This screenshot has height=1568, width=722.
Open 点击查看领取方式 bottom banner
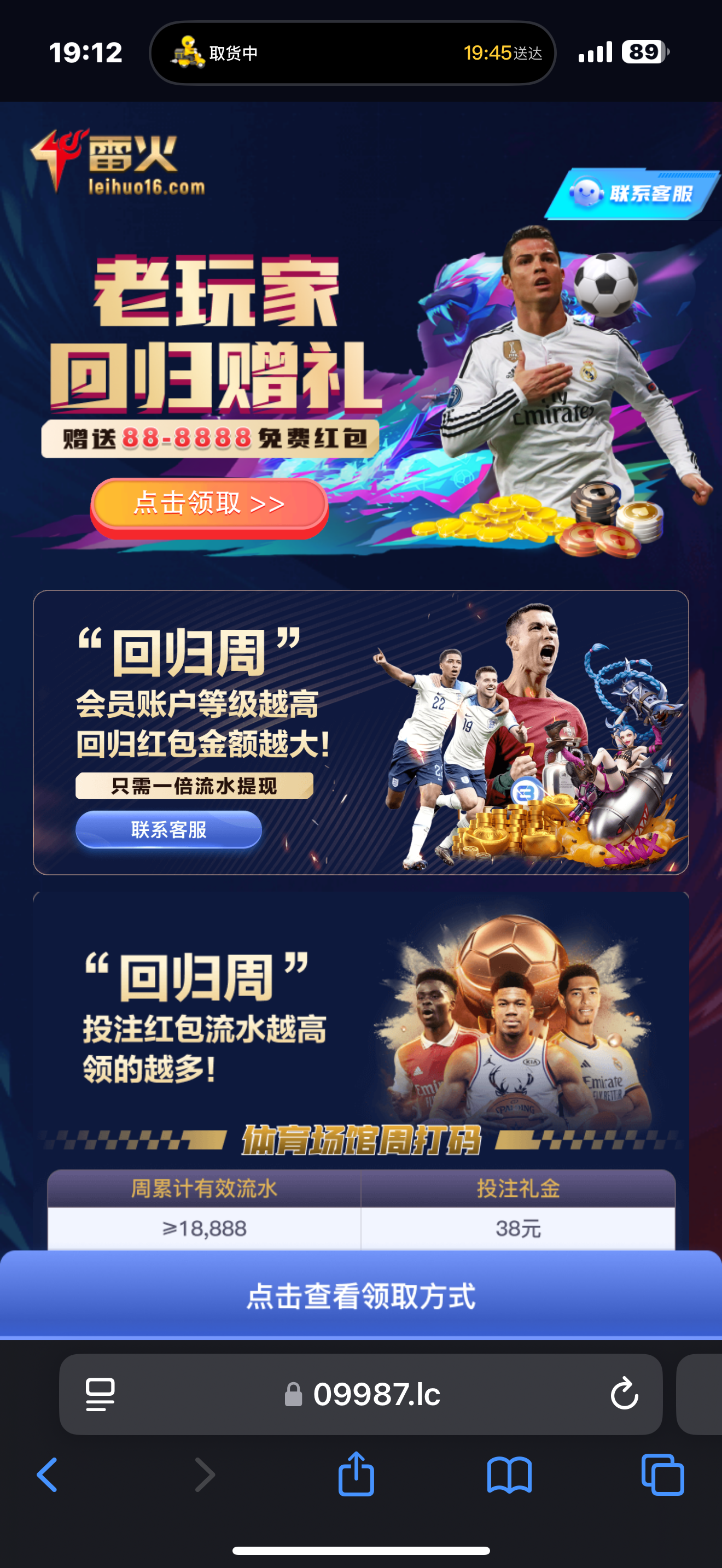(361, 1295)
